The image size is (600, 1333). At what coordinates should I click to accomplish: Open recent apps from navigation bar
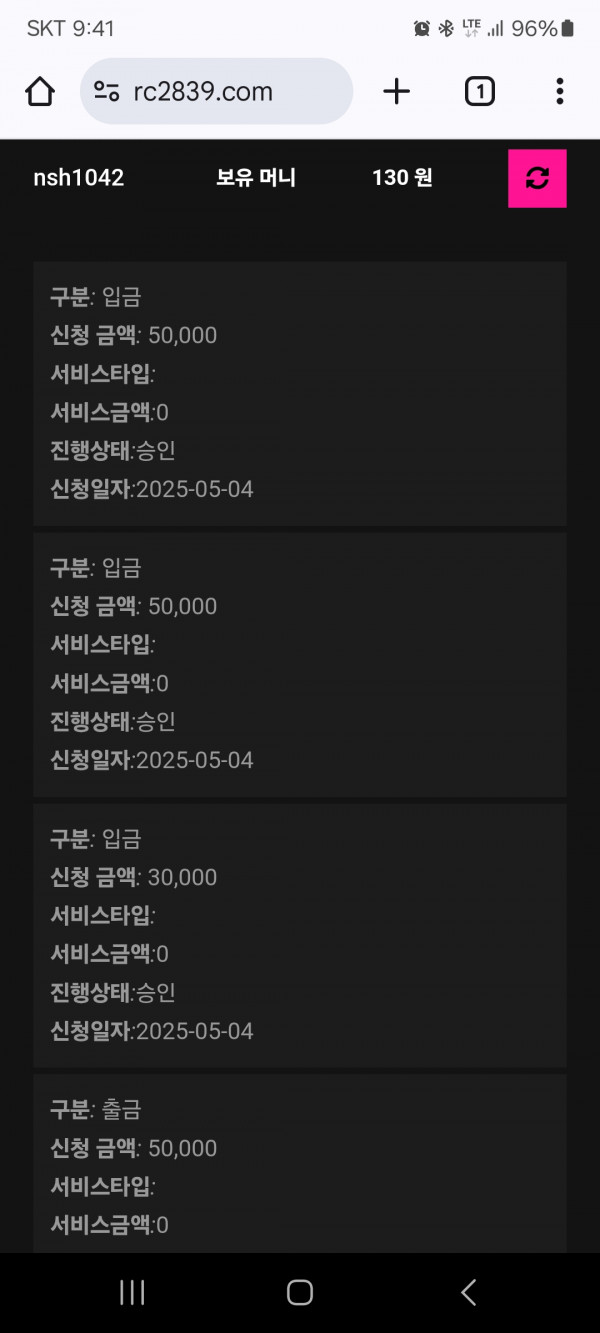[132, 1292]
